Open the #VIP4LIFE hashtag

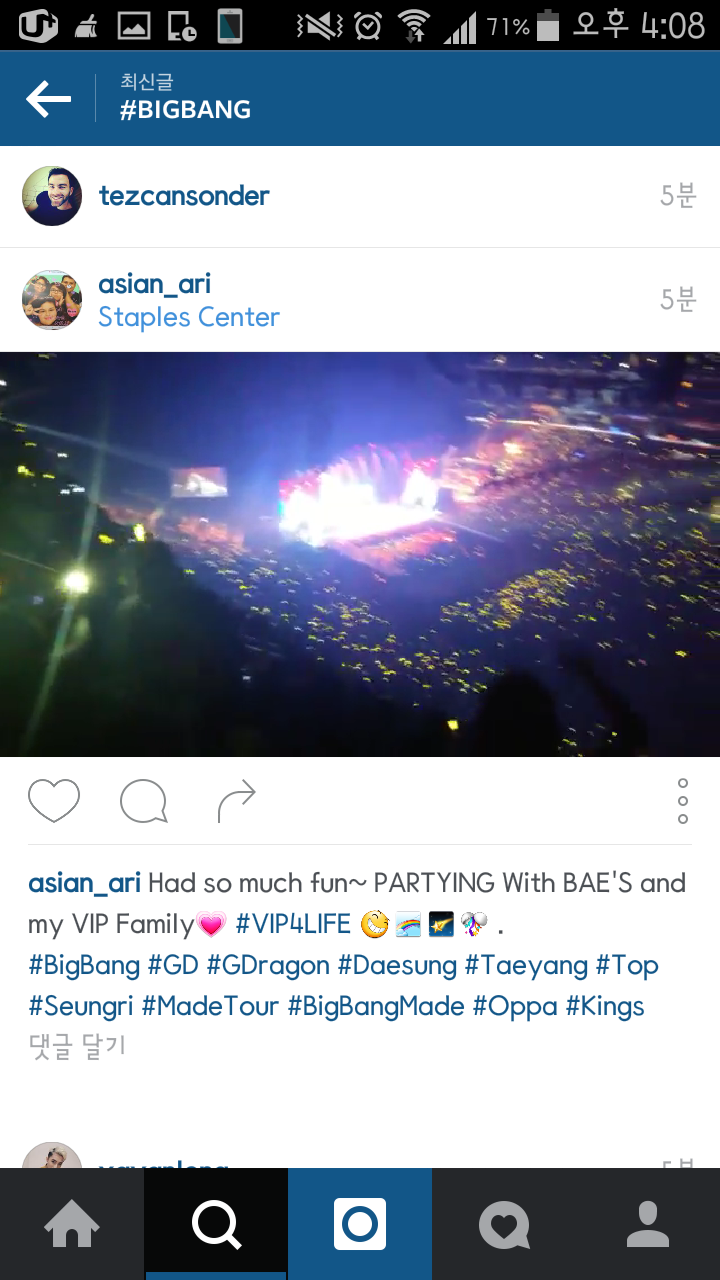[x=293, y=924]
